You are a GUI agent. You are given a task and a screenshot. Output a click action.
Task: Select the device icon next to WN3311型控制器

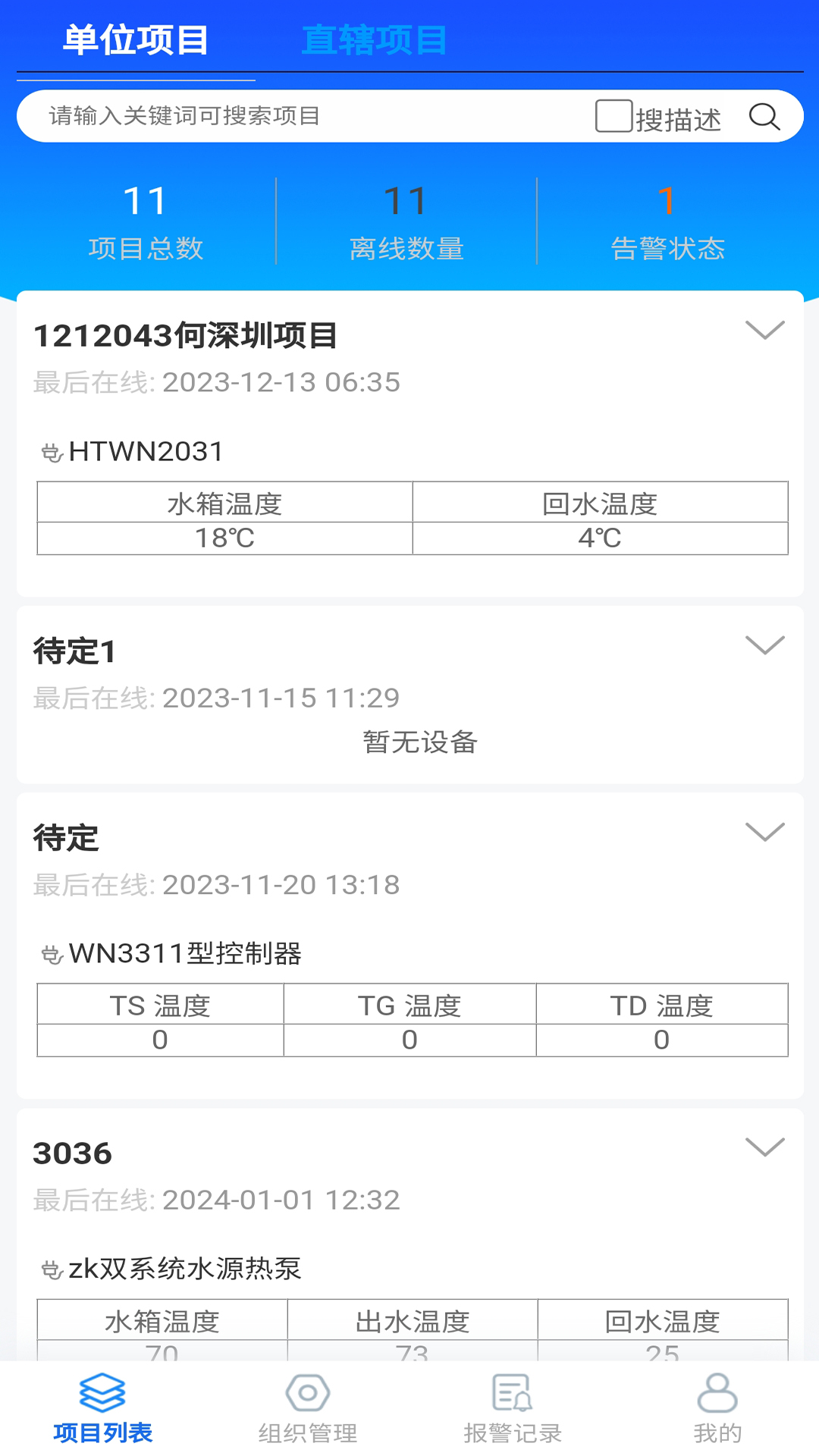(x=50, y=954)
